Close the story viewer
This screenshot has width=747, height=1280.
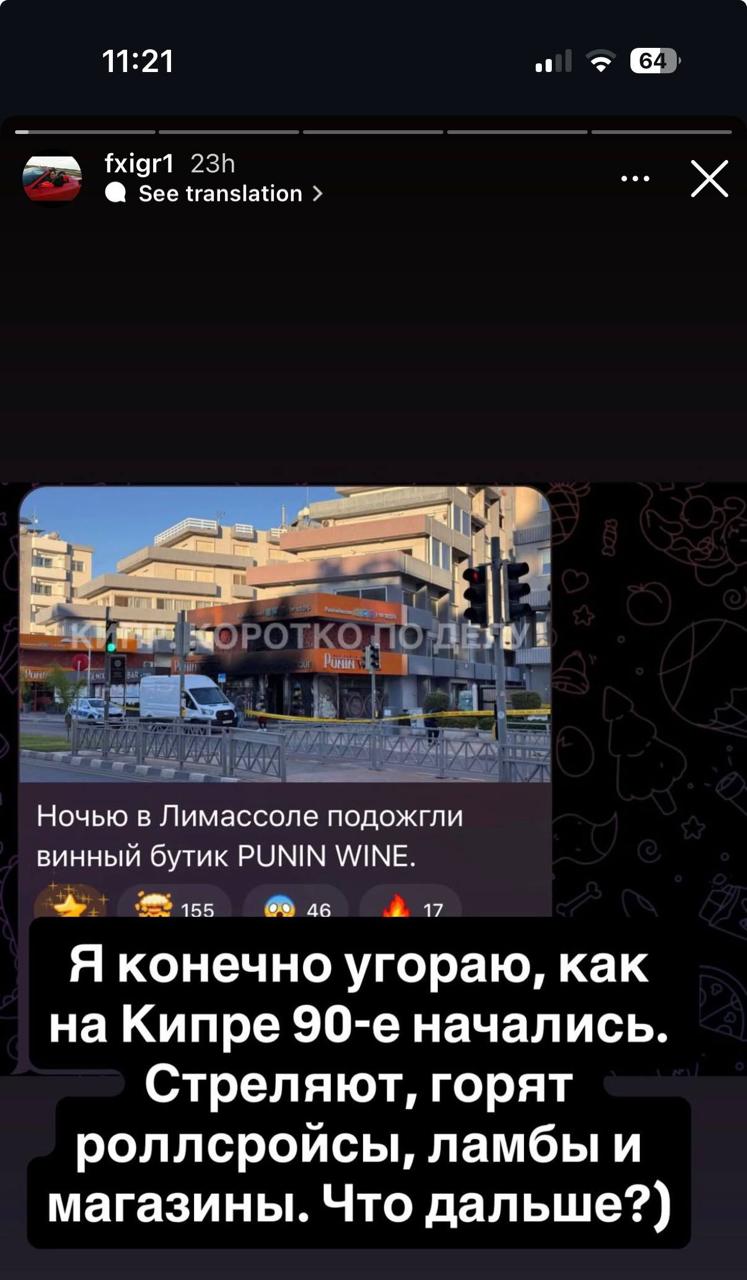coord(709,180)
